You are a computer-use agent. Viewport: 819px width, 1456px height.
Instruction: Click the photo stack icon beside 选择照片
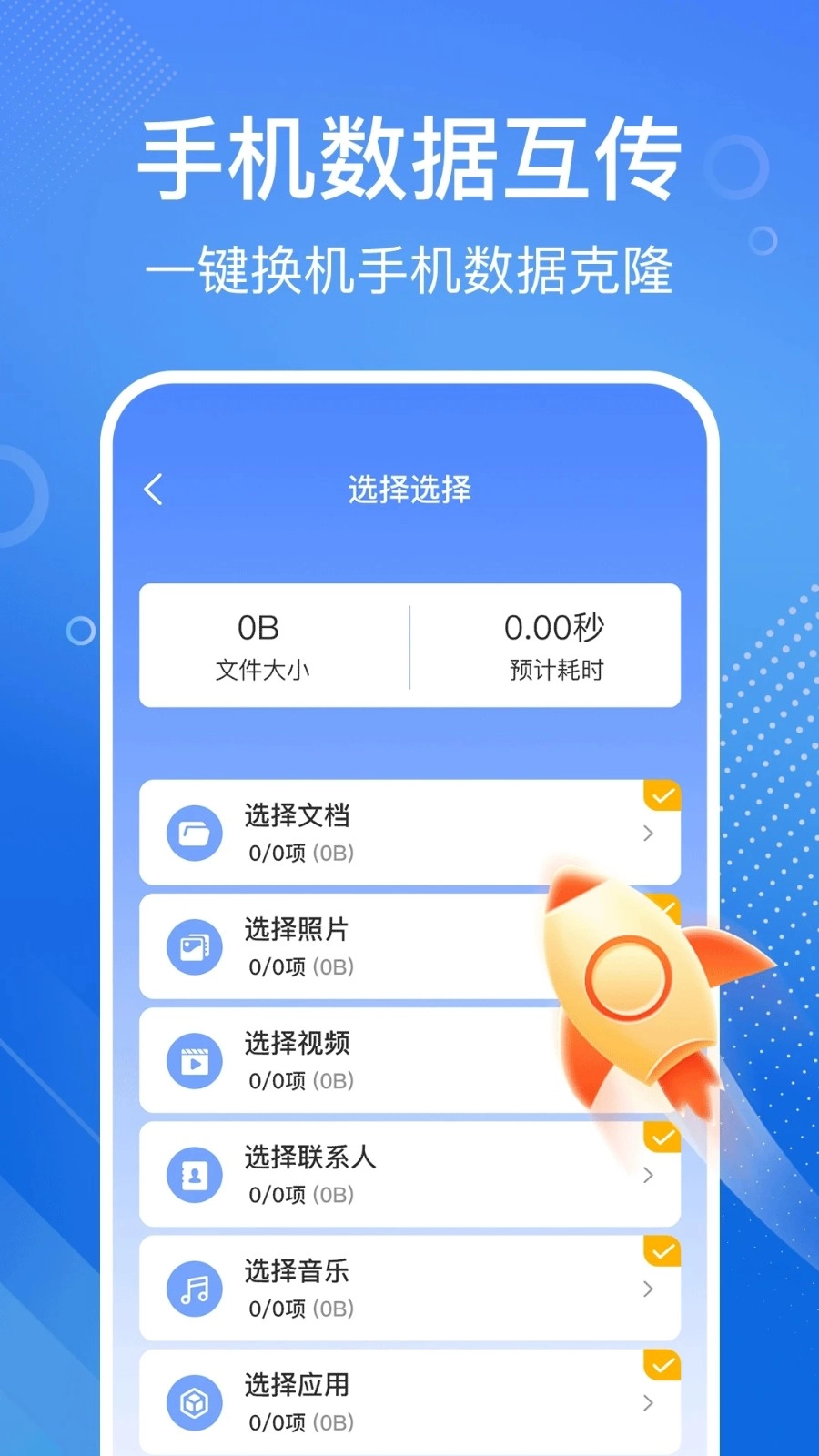click(193, 946)
